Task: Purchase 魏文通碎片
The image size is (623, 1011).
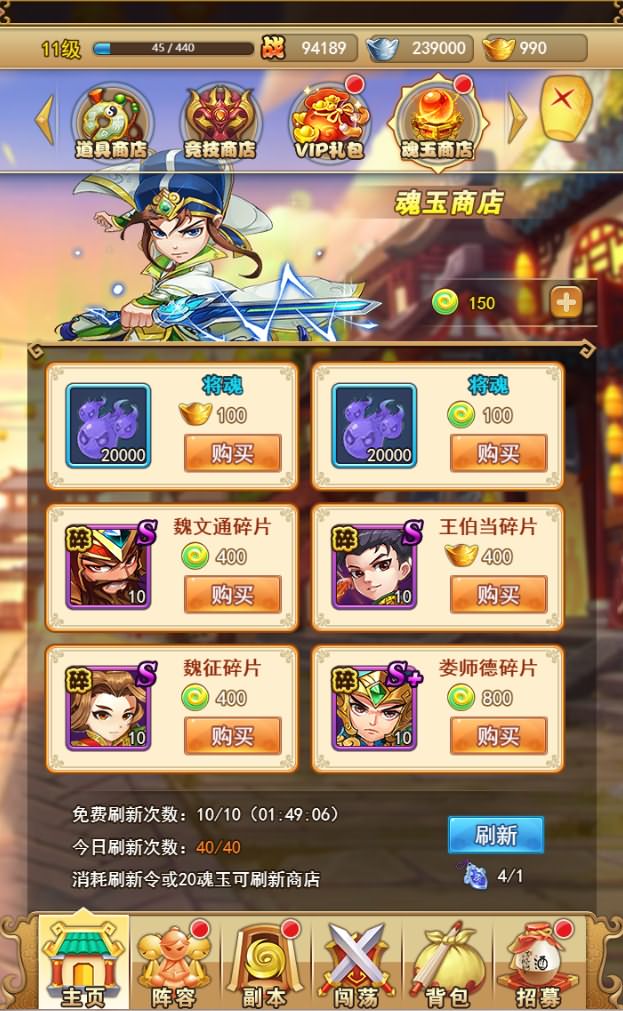Action: tap(232, 595)
